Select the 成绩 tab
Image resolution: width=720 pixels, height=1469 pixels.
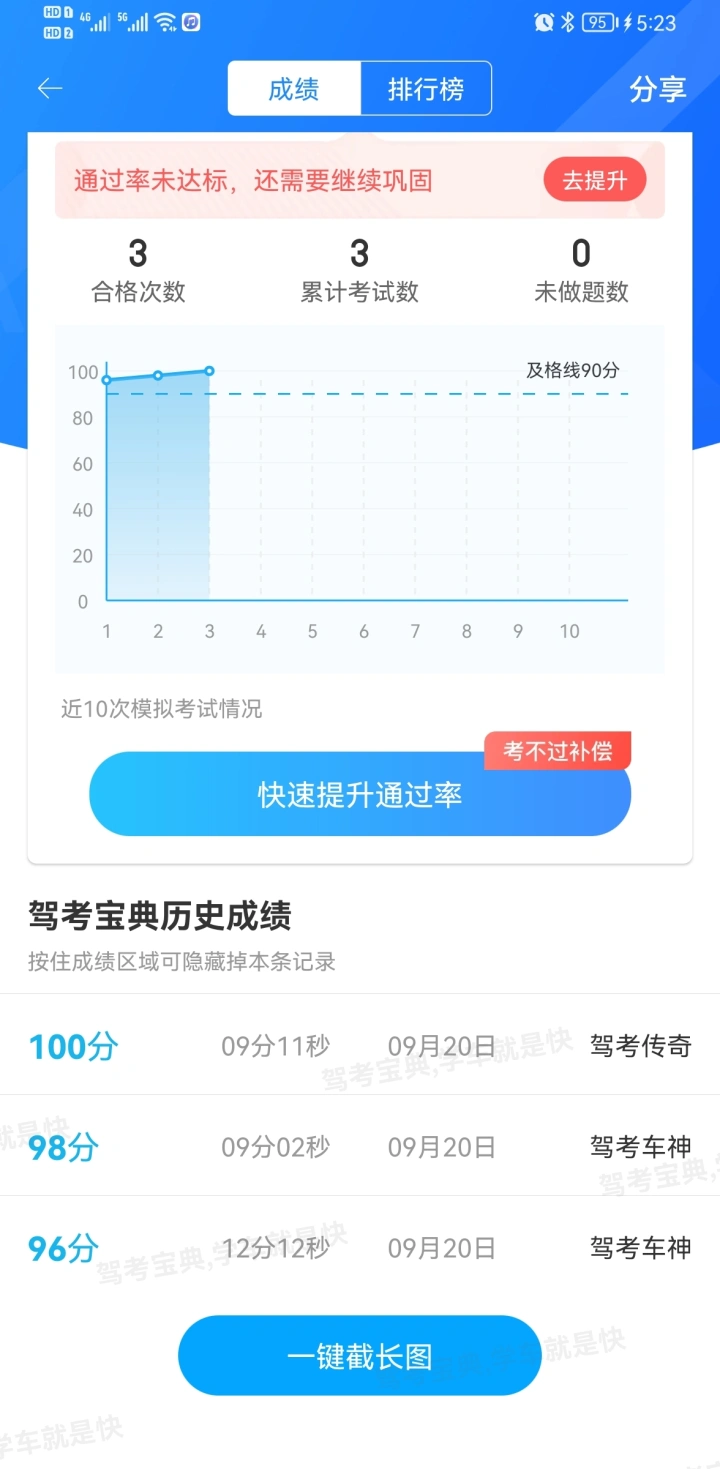click(294, 89)
